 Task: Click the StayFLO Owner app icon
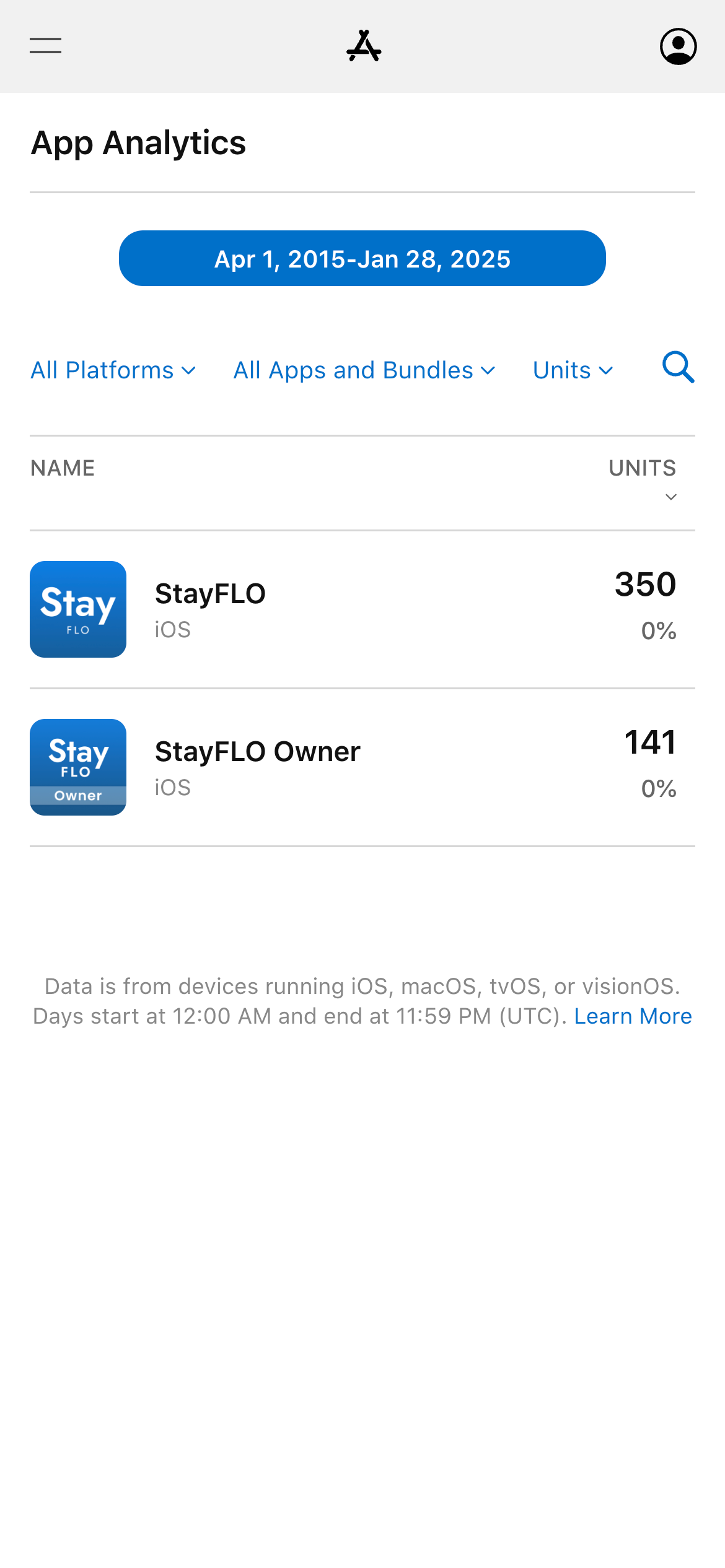point(77,767)
